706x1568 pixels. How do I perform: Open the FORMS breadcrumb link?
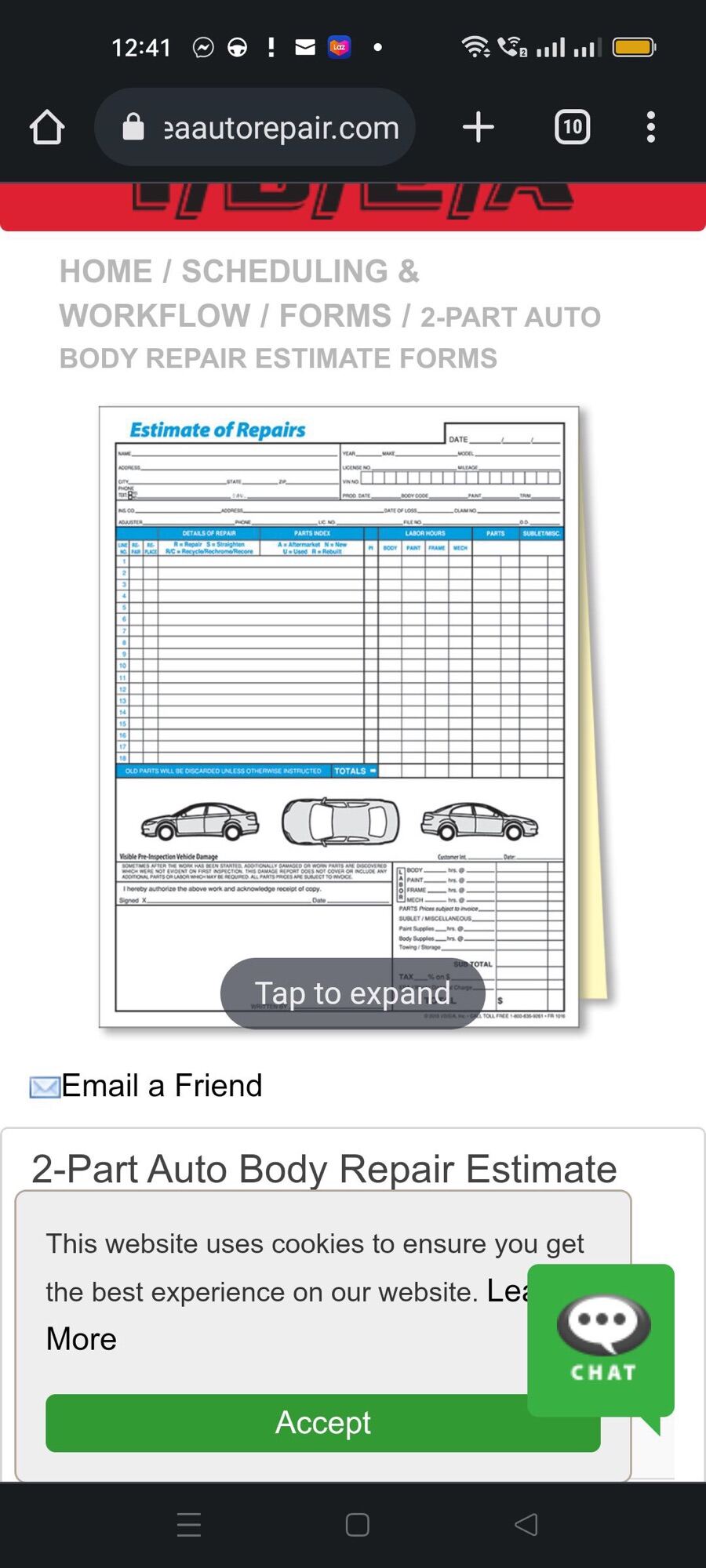pyautogui.click(x=335, y=316)
